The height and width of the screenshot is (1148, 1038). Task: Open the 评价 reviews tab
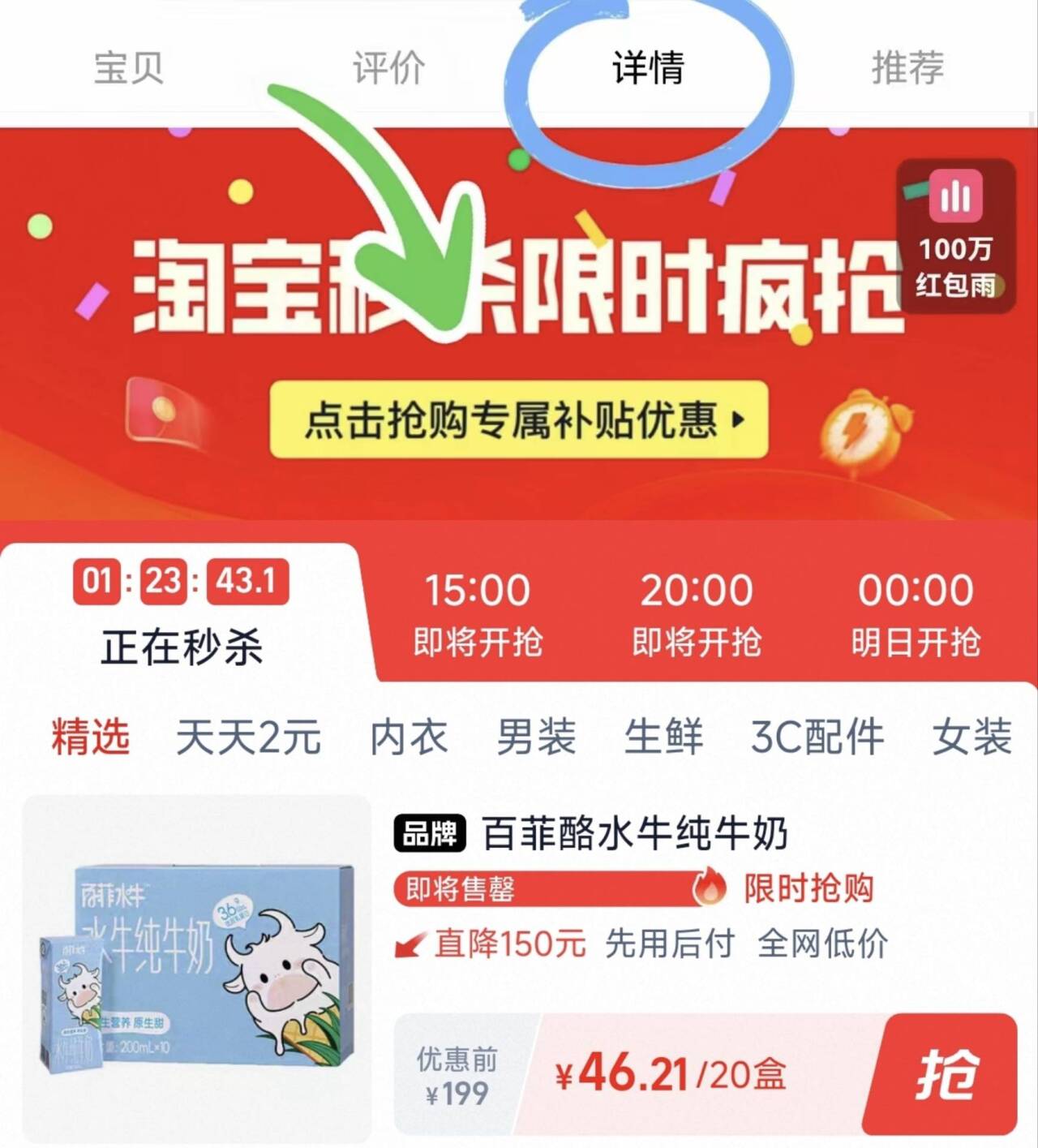click(388, 67)
